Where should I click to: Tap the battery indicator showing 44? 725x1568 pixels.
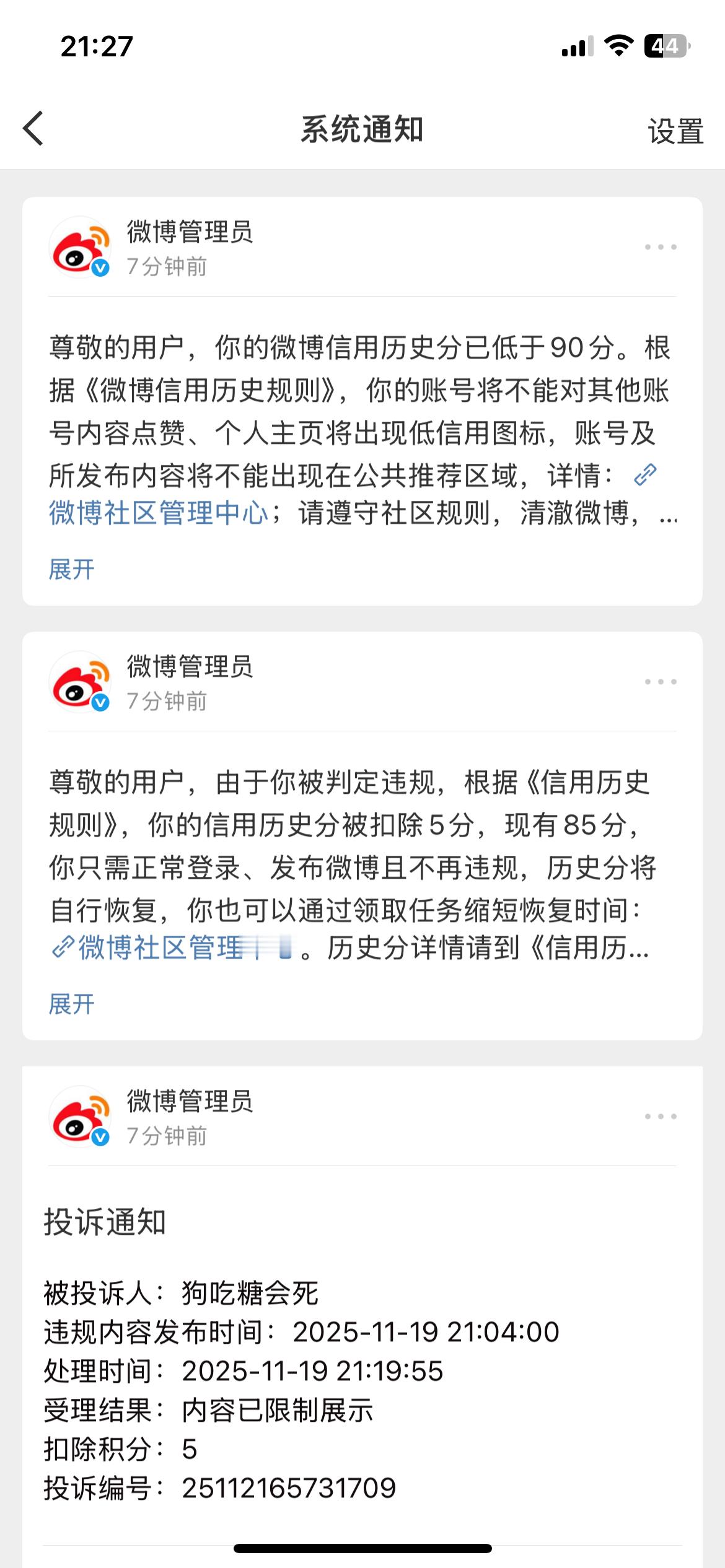666,45
